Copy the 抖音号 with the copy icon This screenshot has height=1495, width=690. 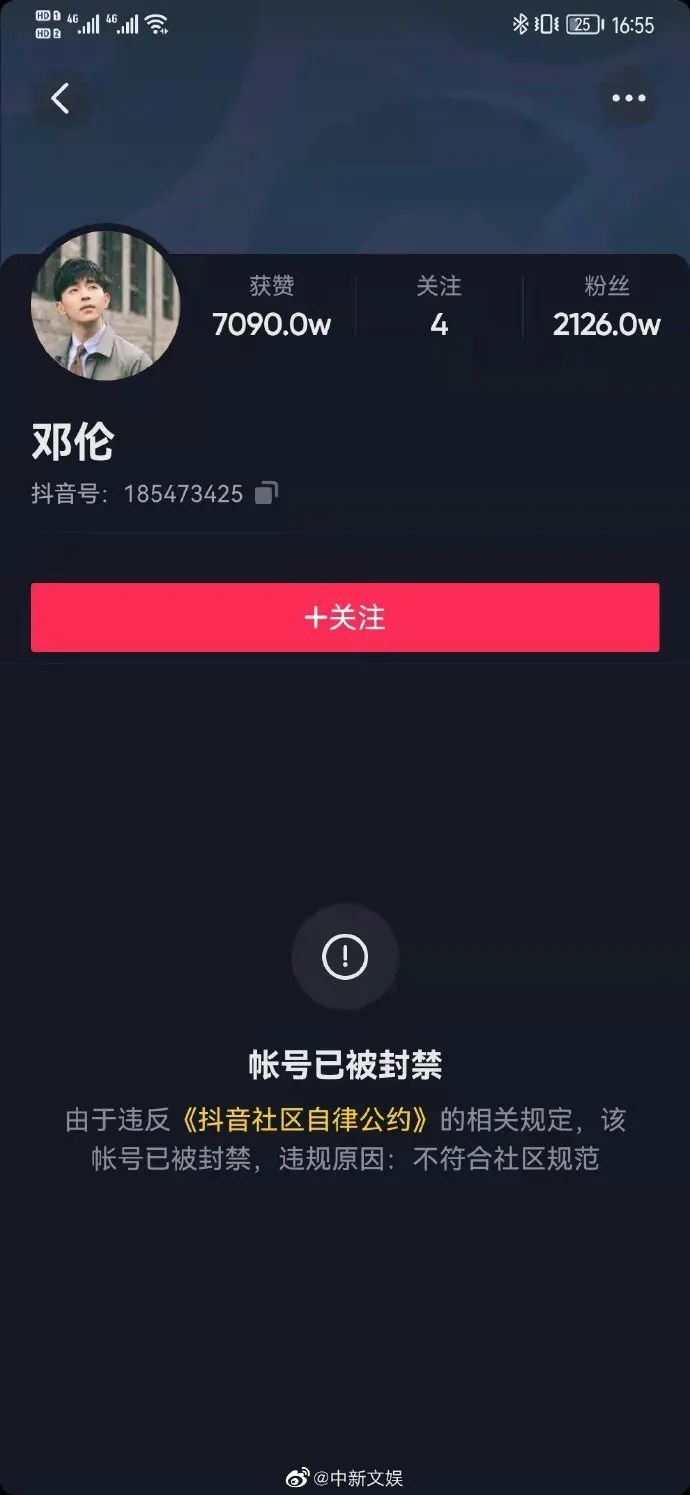coord(266,493)
